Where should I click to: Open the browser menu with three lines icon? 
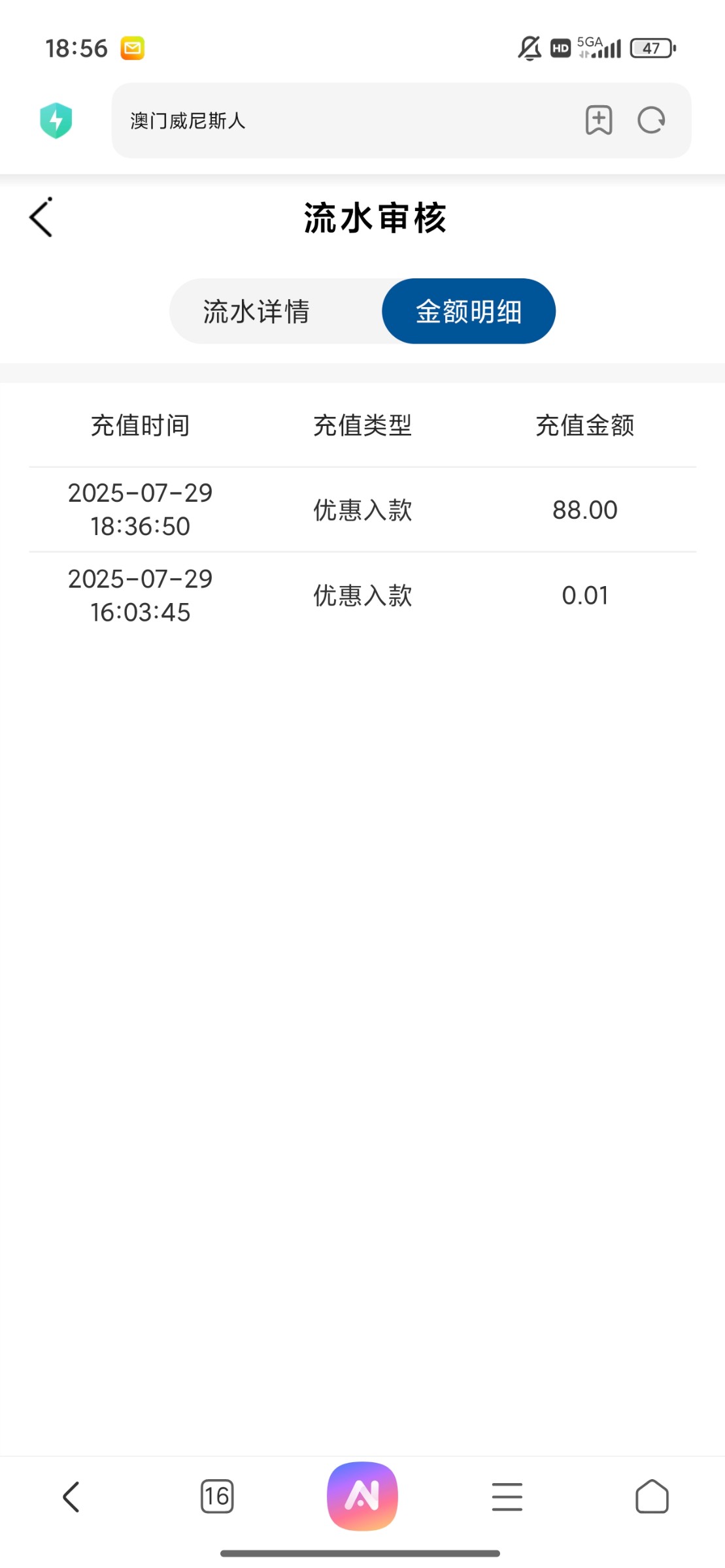[x=507, y=1495]
